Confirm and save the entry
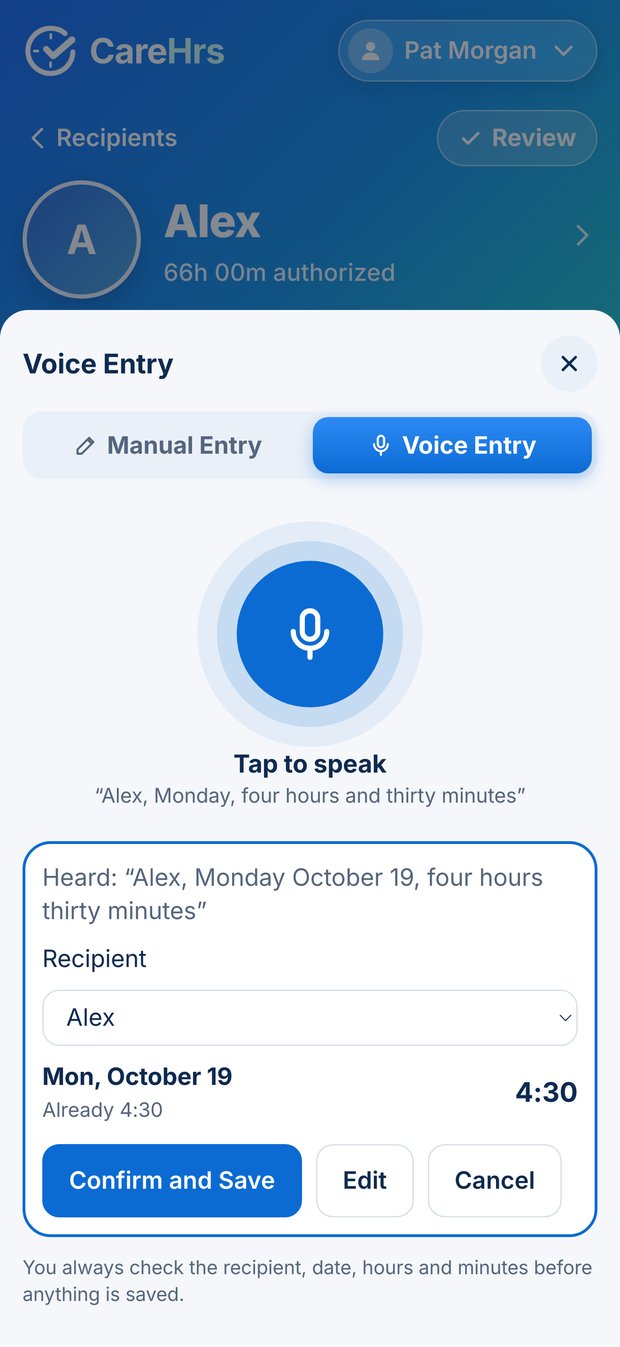This screenshot has height=1347, width=620. coord(172,1180)
